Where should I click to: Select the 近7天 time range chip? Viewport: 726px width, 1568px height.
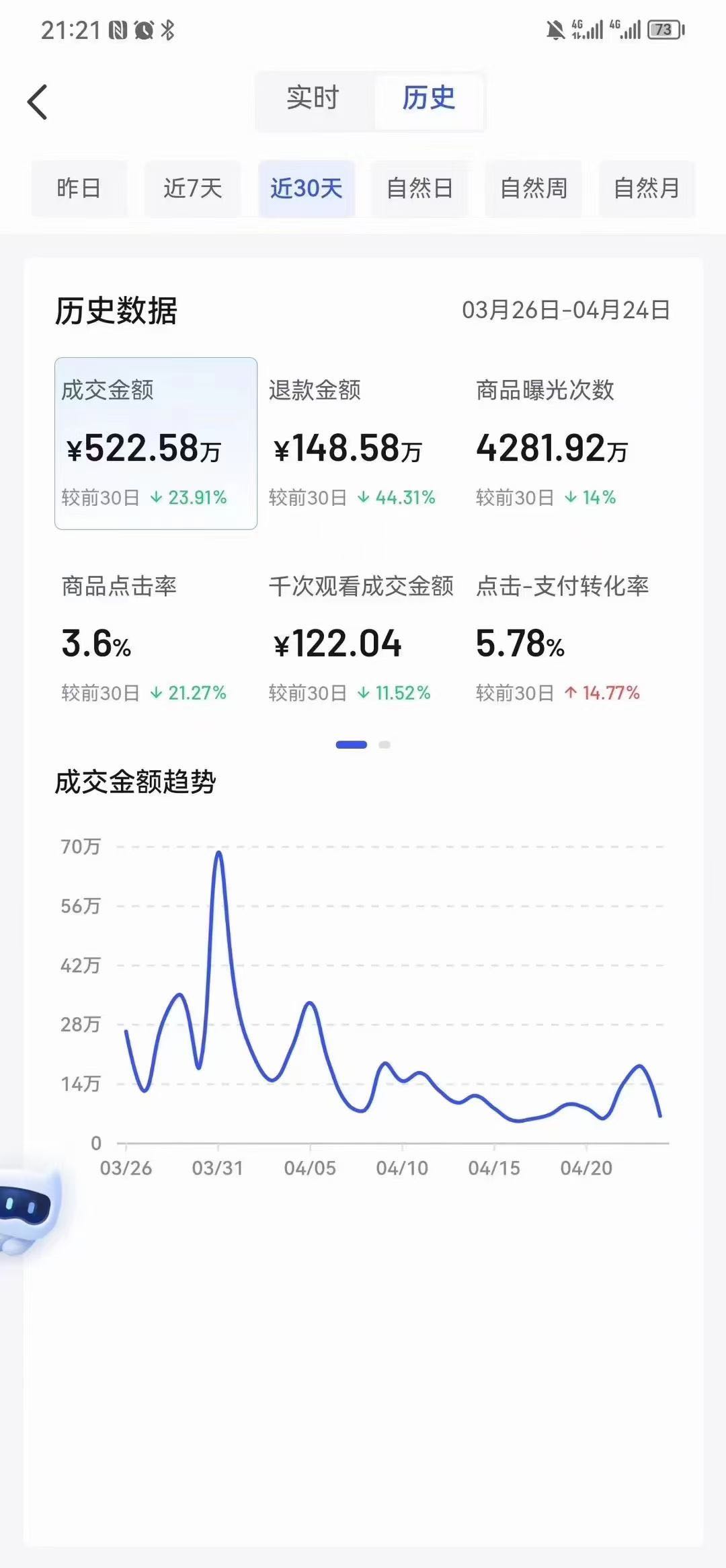pyautogui.click(x=193, y=188)
